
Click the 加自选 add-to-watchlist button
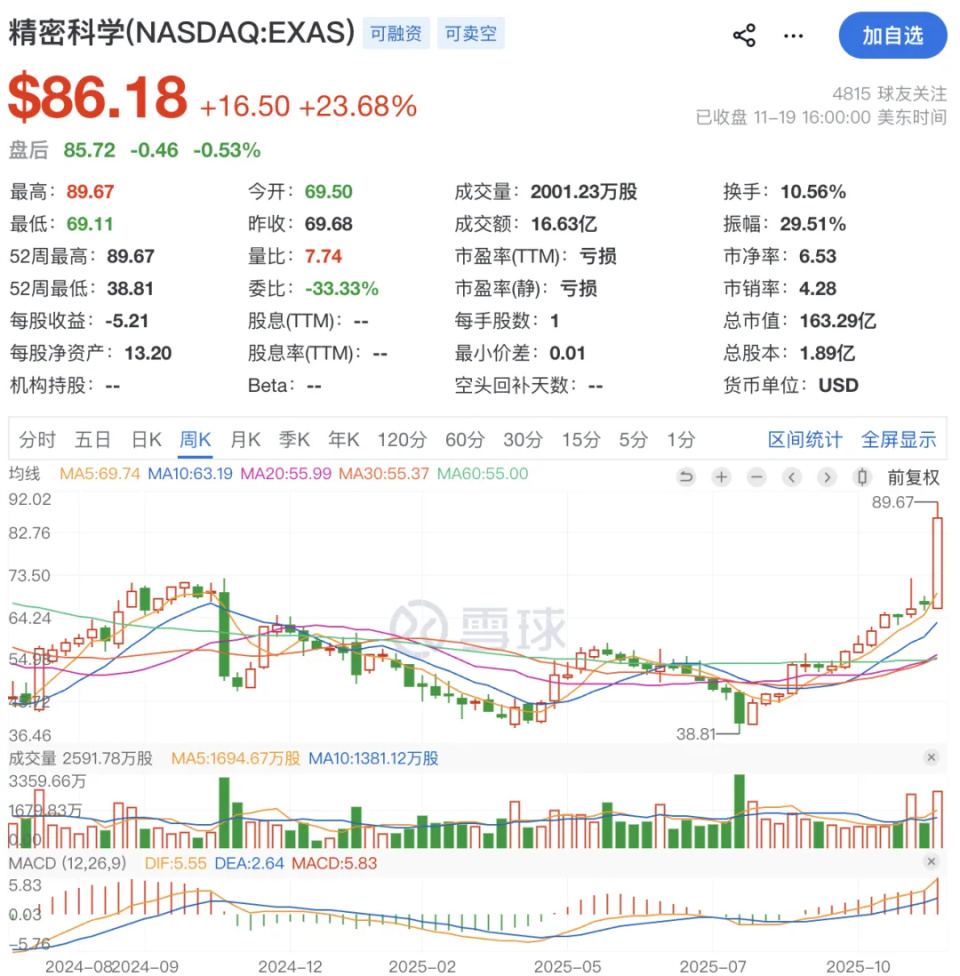point(893,35)
